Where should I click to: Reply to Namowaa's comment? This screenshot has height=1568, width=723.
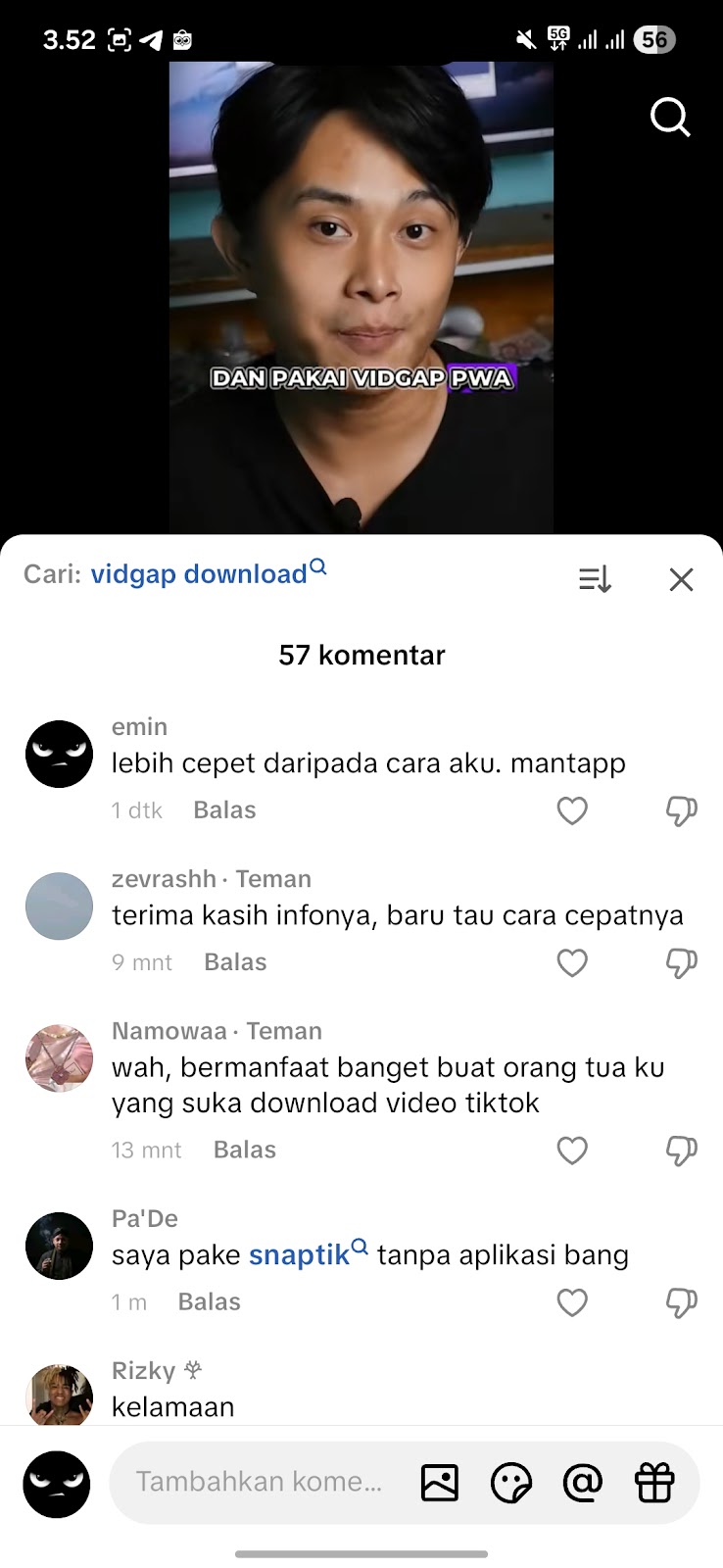tap(245, 1150)
